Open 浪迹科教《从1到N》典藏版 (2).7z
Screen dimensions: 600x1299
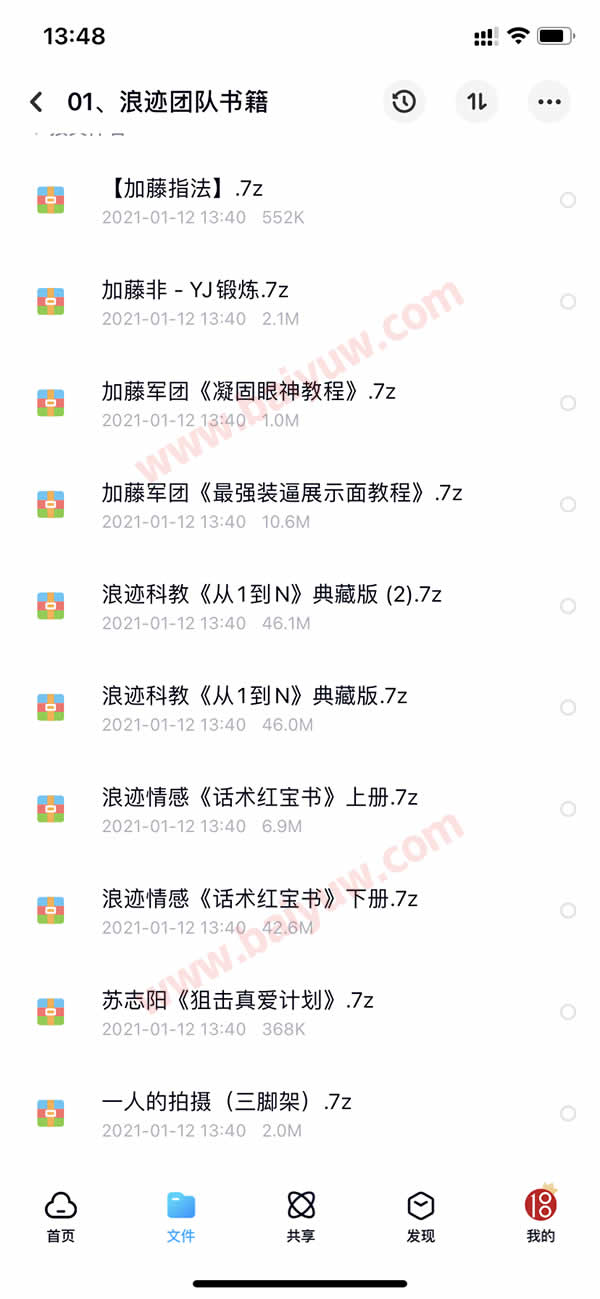coord(272,595)
